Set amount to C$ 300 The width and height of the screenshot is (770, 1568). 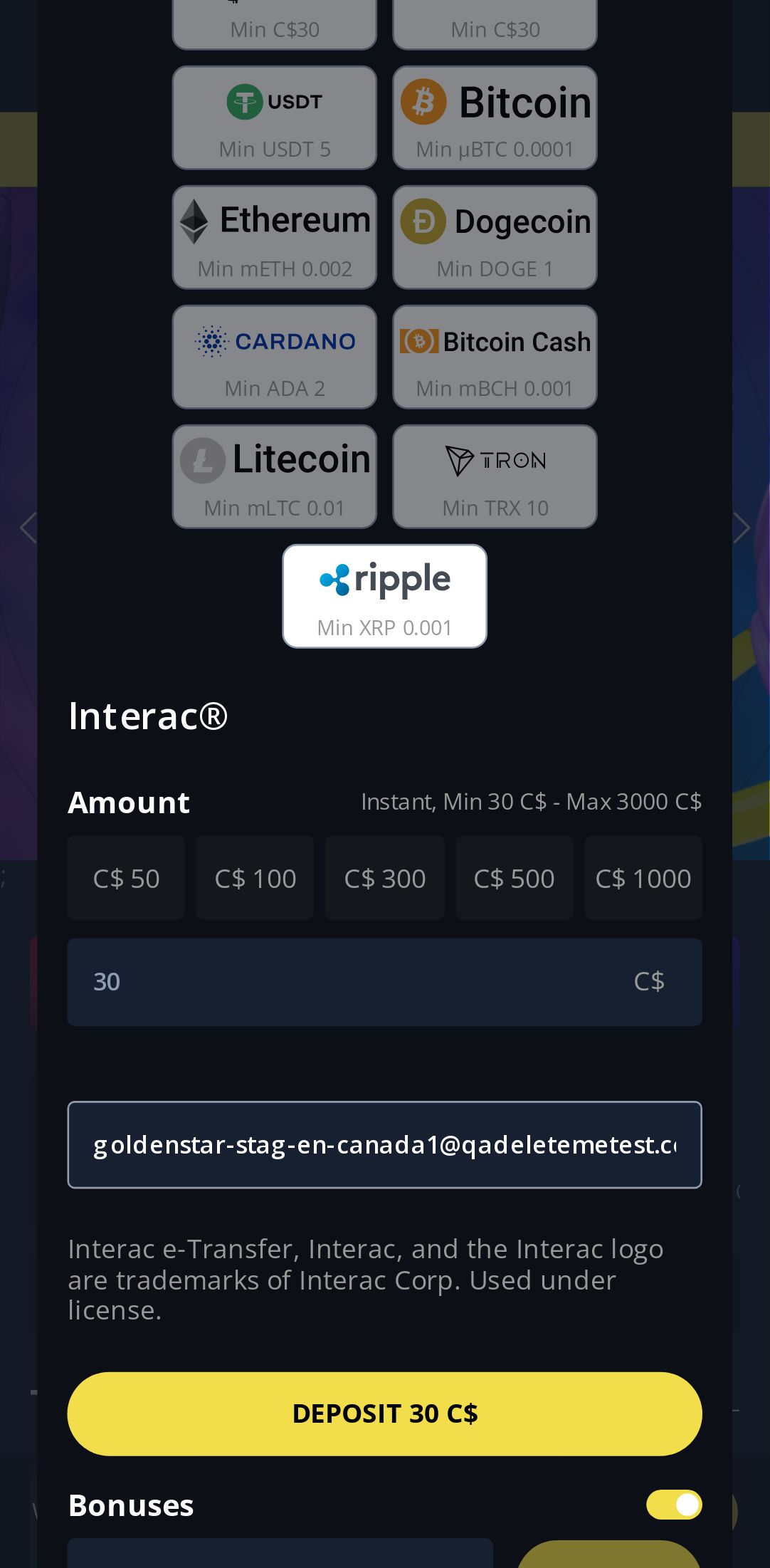(x=384, y=878)
